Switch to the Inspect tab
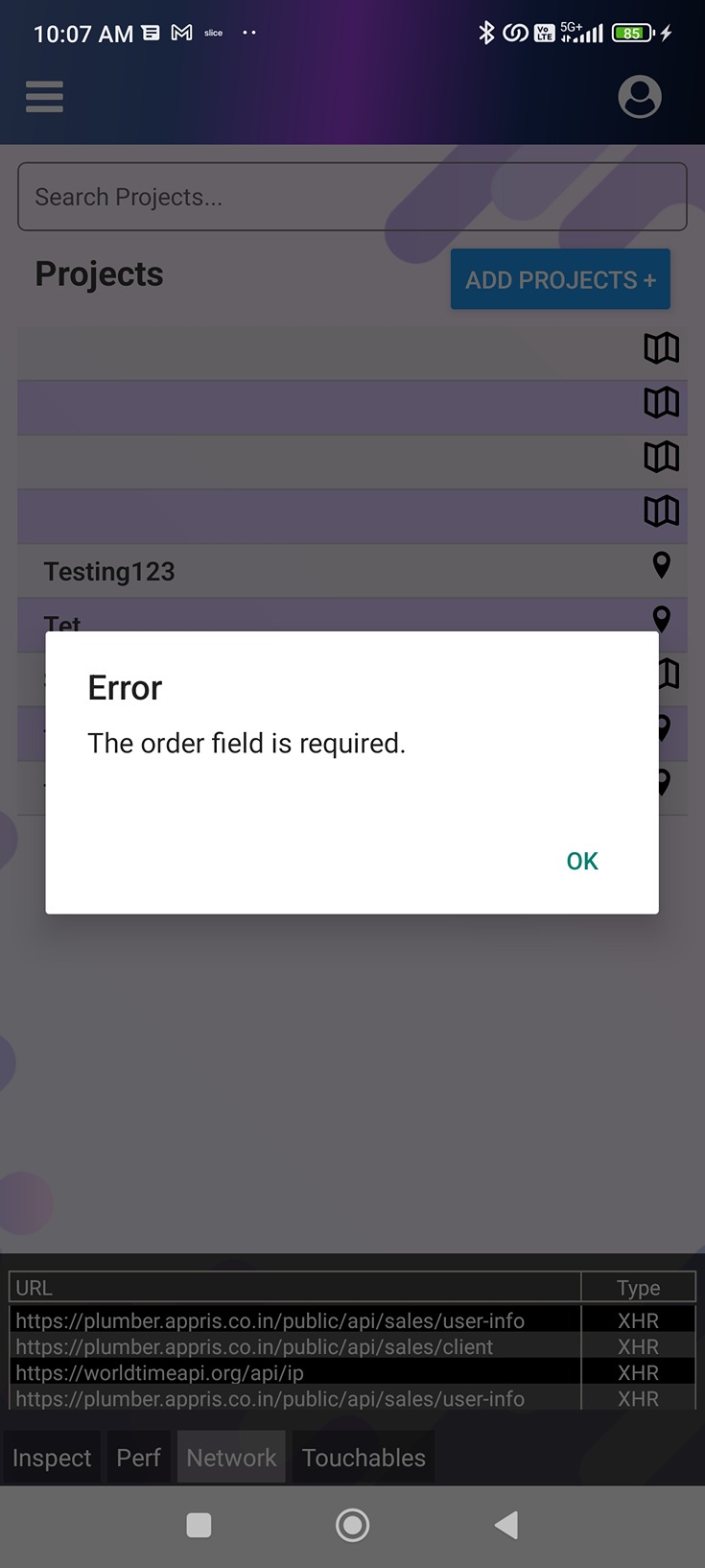 tap(52, 1458)
